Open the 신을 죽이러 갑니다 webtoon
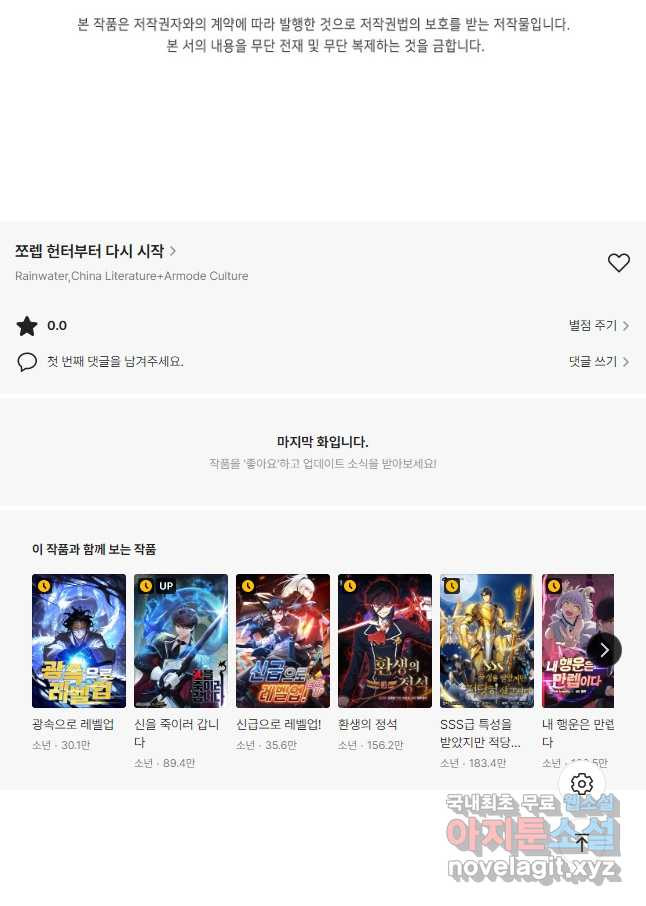This screenshot has height=906, width=646. click(x=181, y=641)
